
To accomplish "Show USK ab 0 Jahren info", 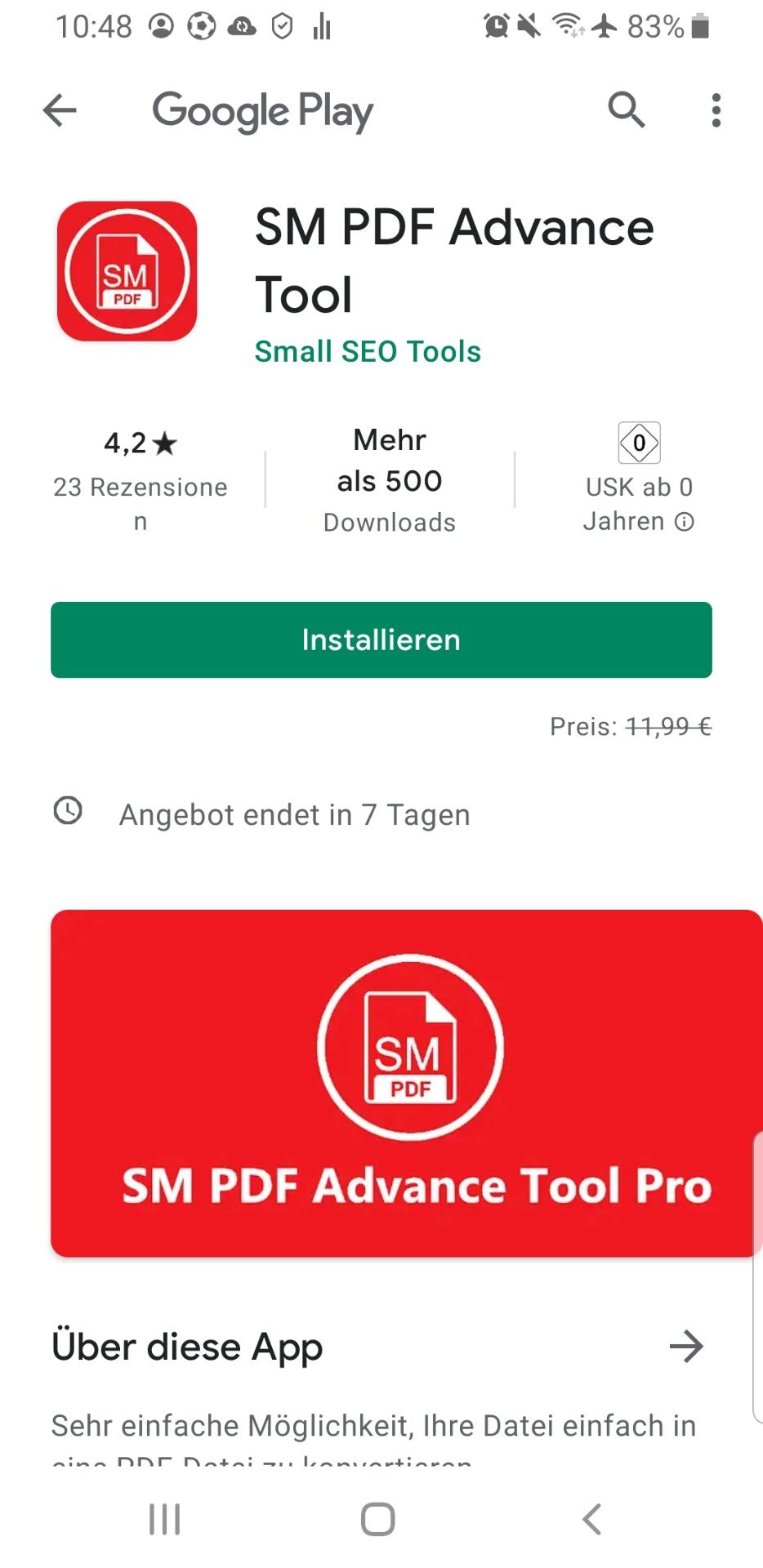I will (685, 521).
